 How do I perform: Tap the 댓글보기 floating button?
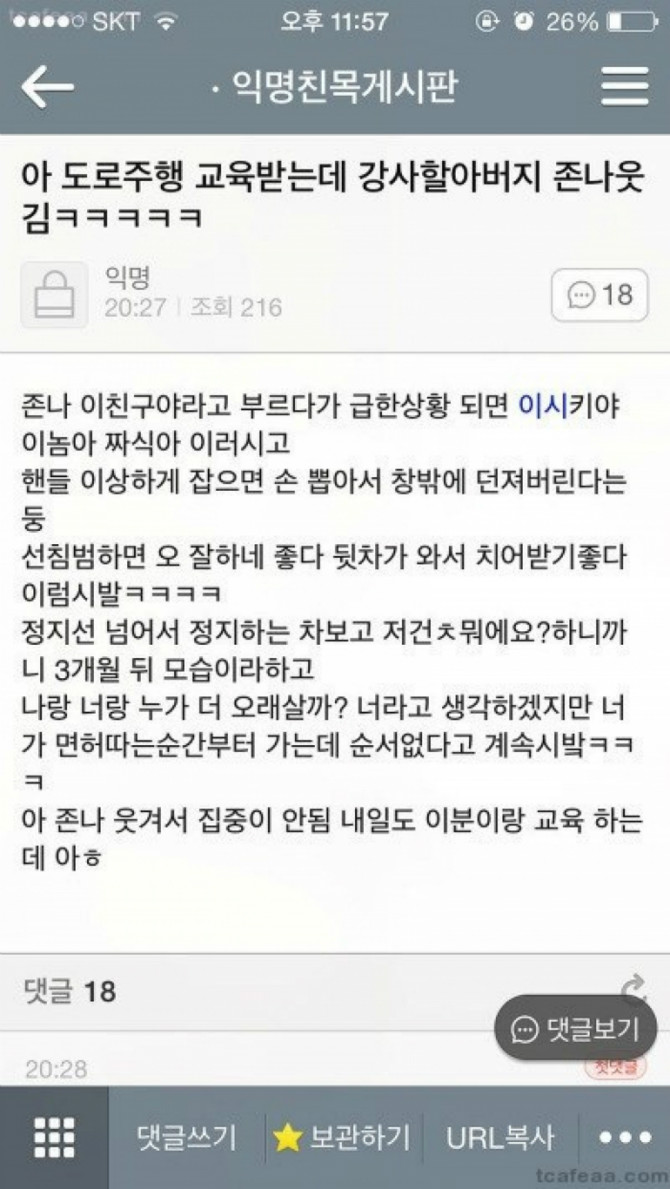(582, 1029)
